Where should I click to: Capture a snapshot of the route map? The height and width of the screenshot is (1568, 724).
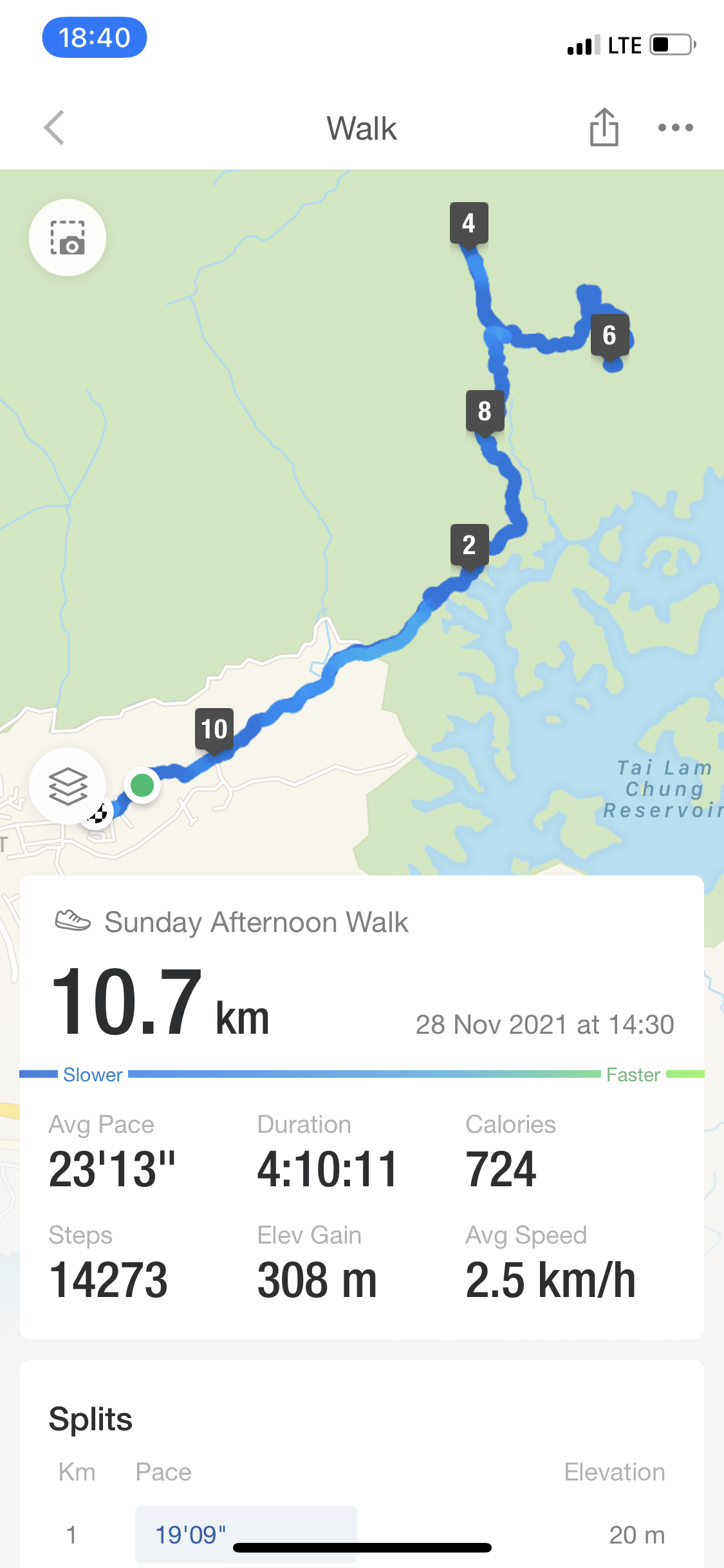tap(68, 238)
